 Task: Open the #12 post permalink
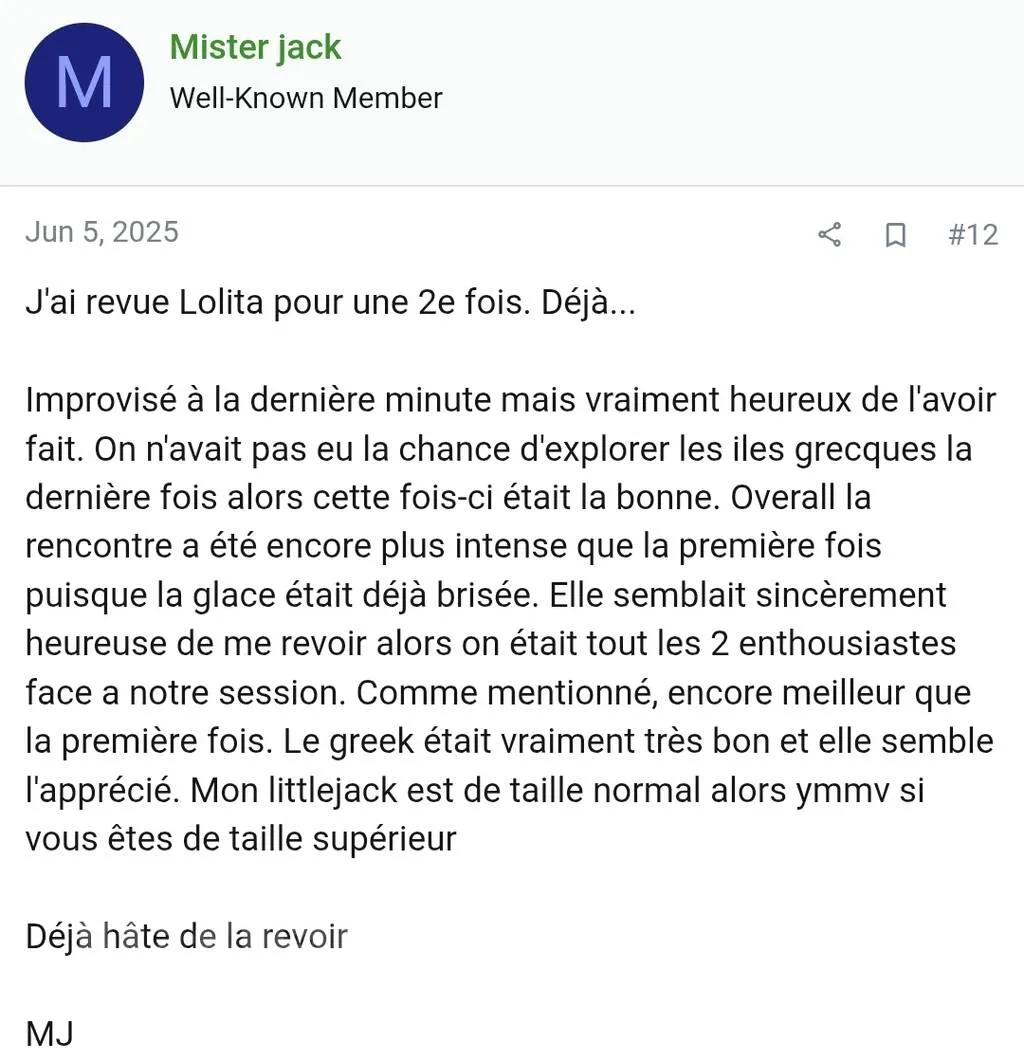(972, 234)
